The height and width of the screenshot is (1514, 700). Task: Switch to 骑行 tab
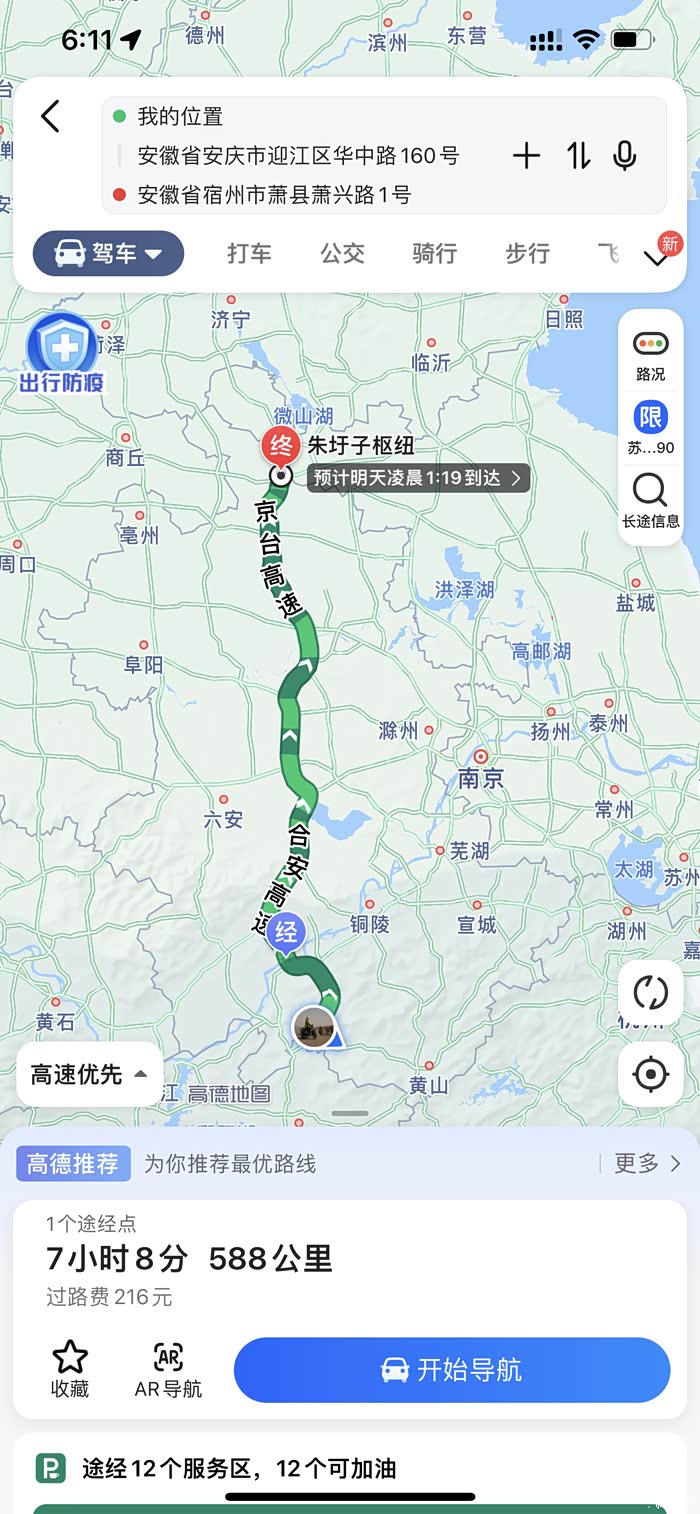pyautogui.click(x=434, y=254)
